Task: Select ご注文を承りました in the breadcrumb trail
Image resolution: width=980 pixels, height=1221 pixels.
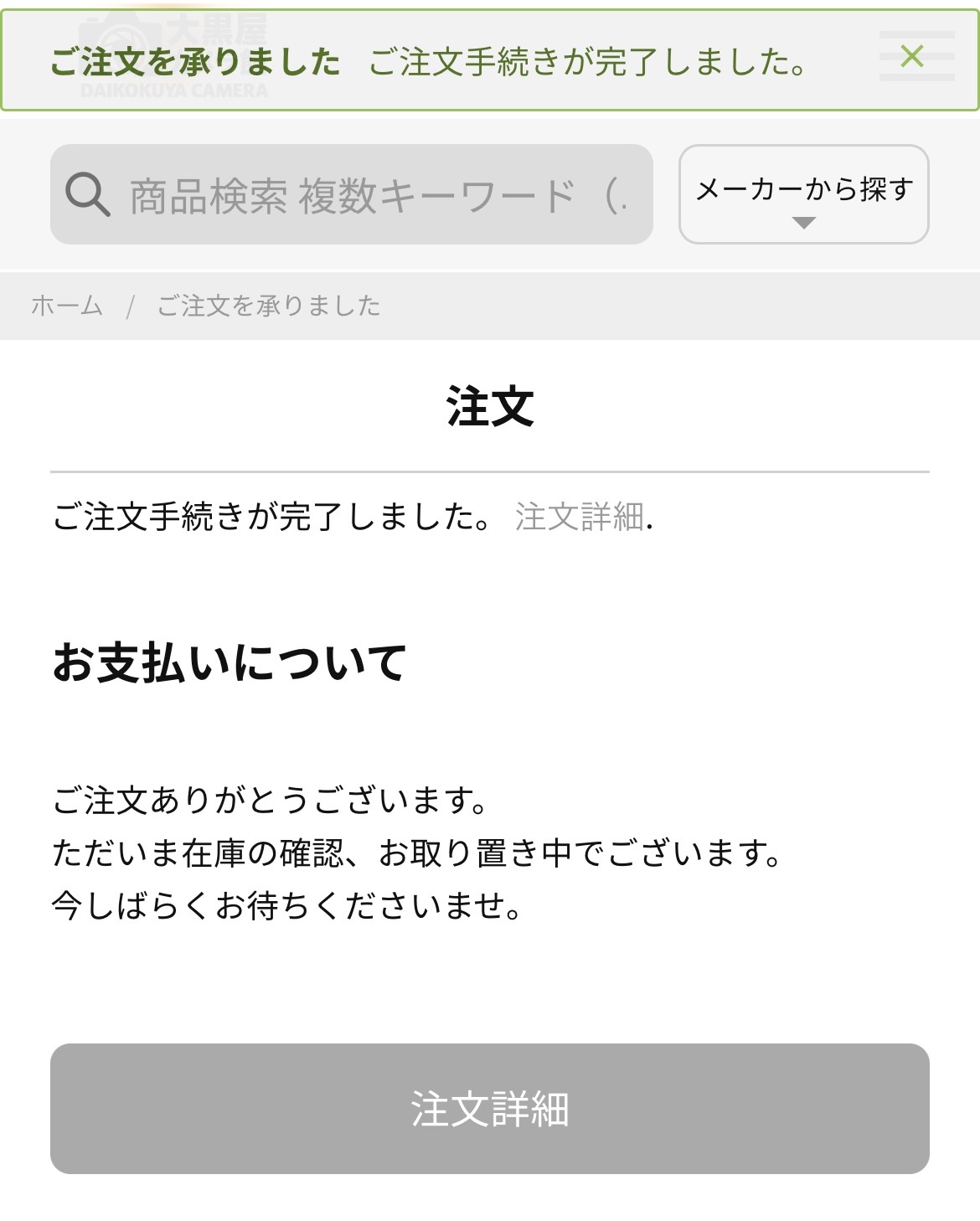Action: pos(266,305)
